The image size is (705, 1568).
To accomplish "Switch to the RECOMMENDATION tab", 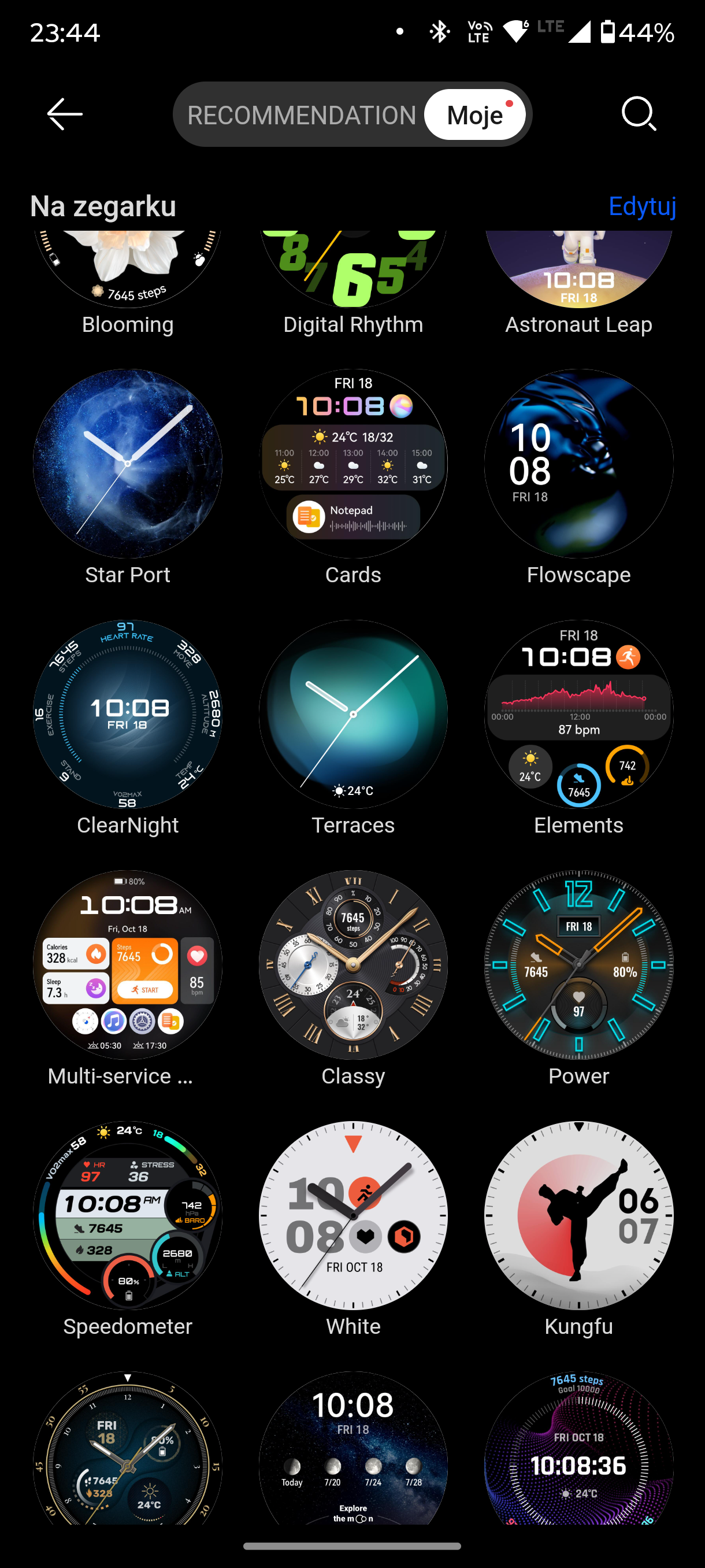I will pos(302,115).
